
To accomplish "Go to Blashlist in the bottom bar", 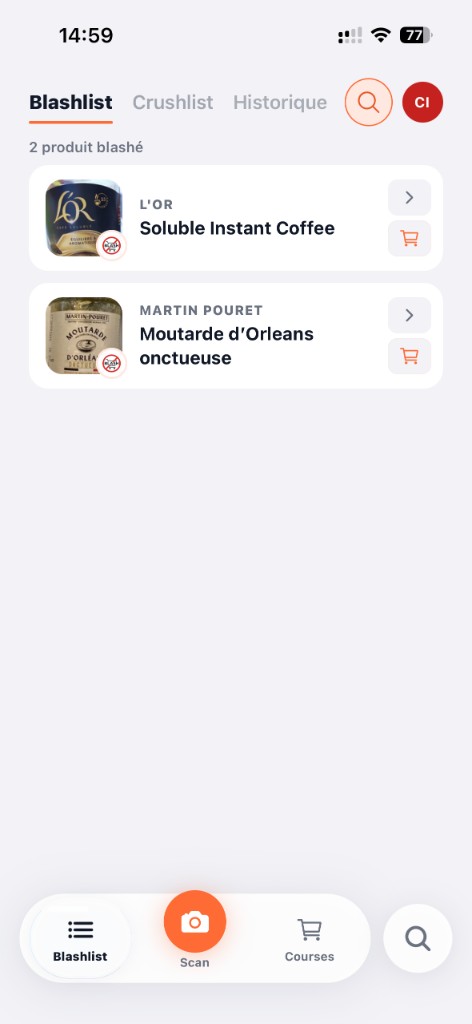I will click(80, 939).
